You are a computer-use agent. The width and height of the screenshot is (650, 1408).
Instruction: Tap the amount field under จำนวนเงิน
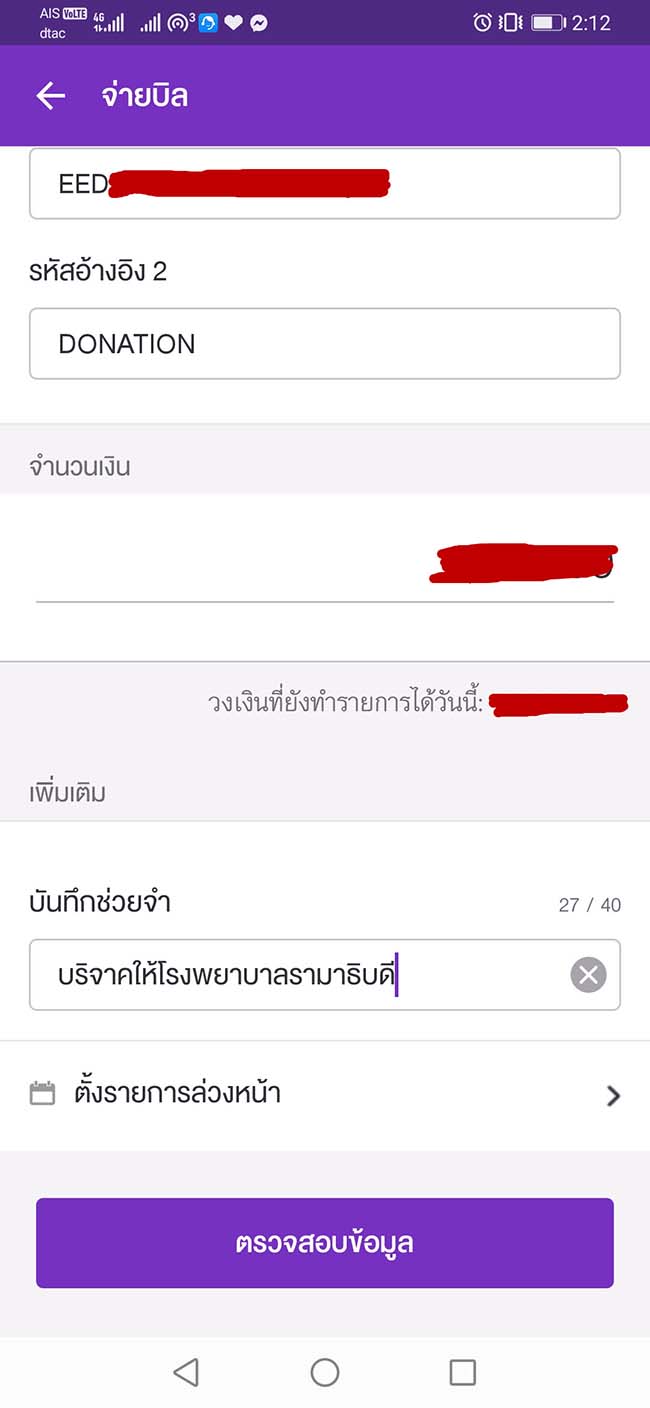(325, 566)
